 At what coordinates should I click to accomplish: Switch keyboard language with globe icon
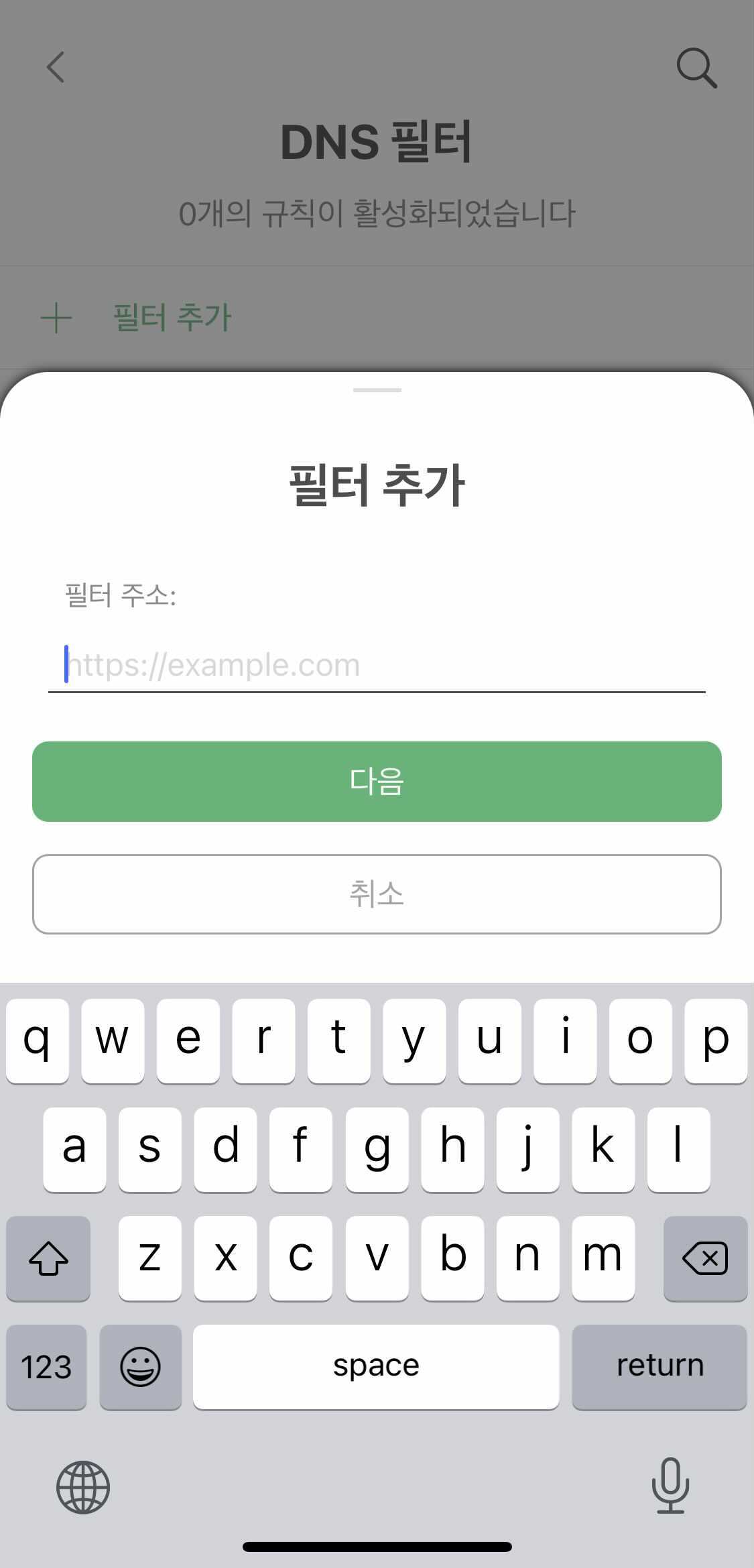(83, 1487)
